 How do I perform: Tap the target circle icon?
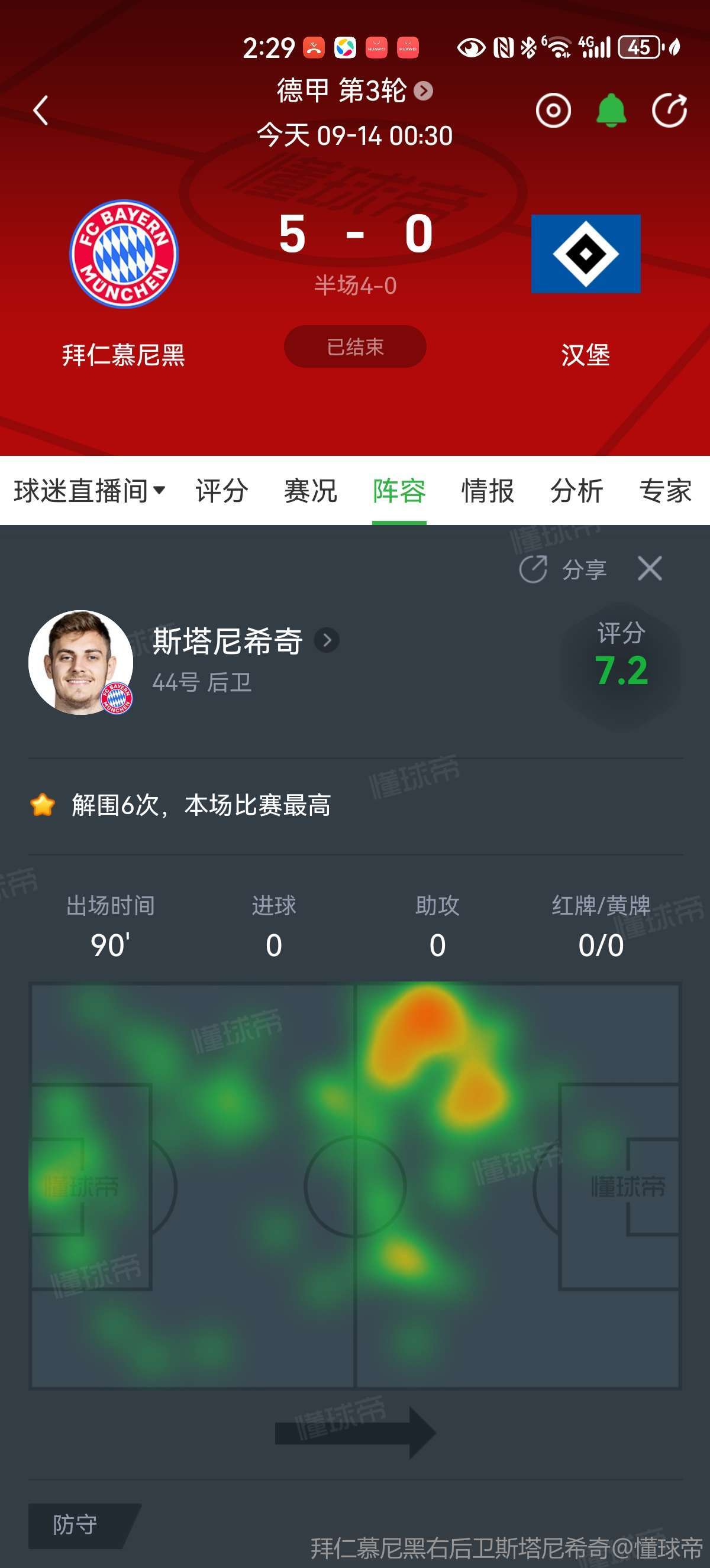(553, 111)
